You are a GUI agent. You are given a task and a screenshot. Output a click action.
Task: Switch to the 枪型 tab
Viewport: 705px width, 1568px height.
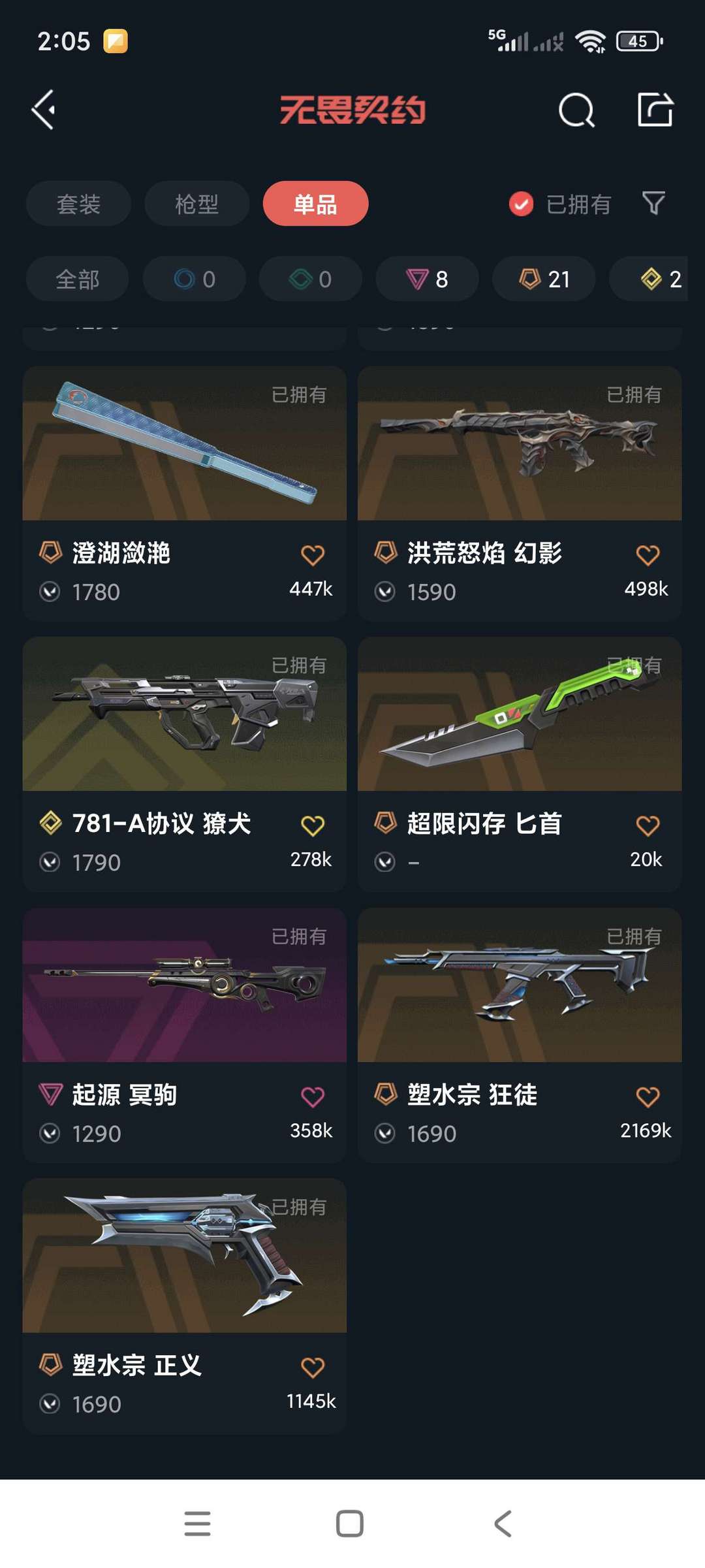pos(196,204)
